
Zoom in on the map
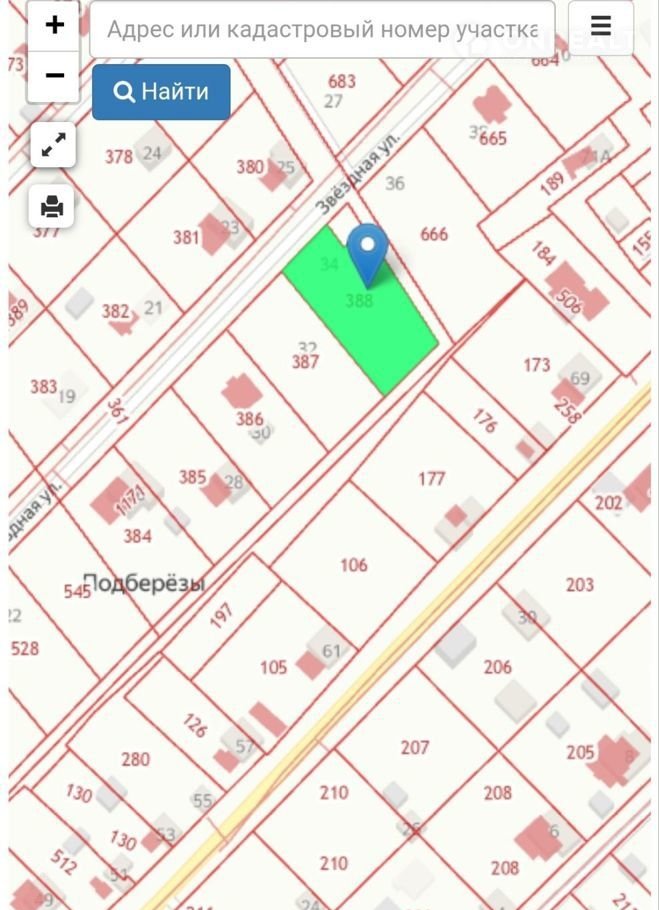click(54, 26)
